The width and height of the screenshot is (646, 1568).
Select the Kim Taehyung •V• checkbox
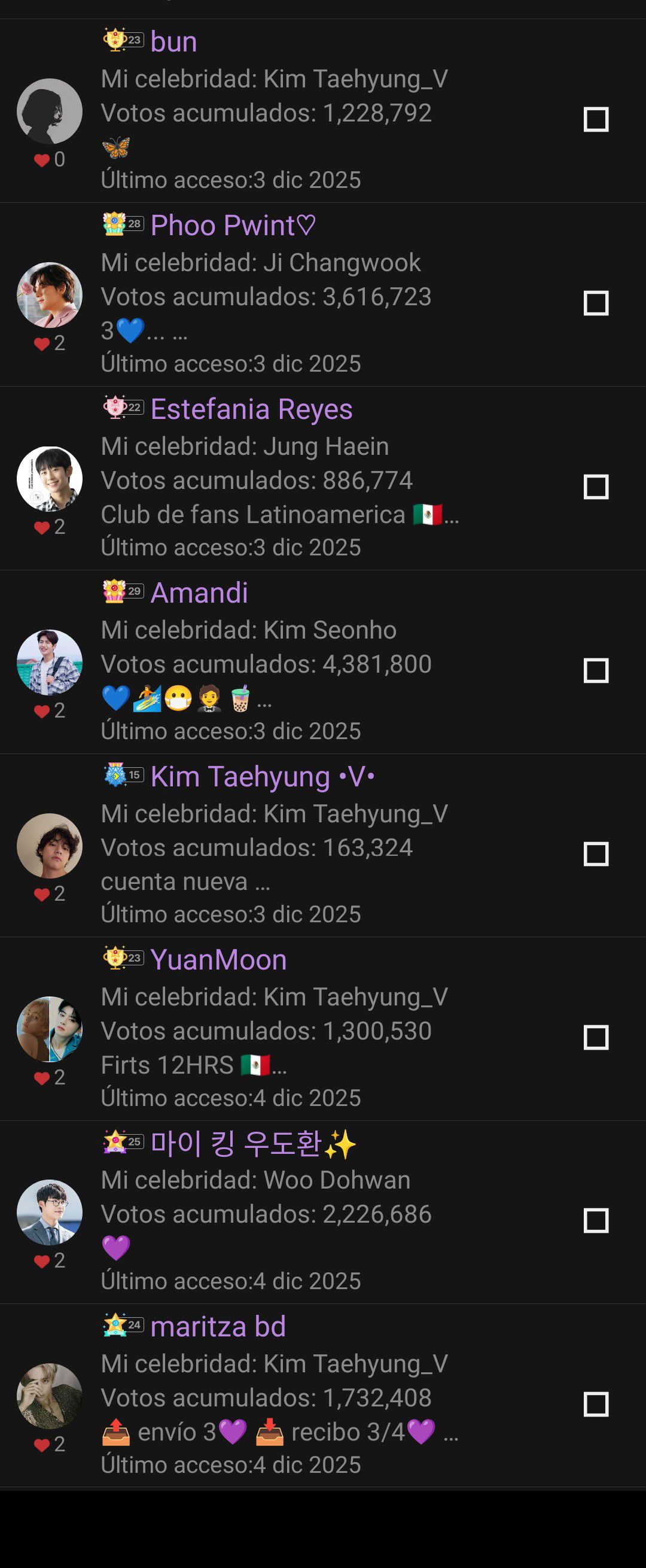(x=596, y=854)
